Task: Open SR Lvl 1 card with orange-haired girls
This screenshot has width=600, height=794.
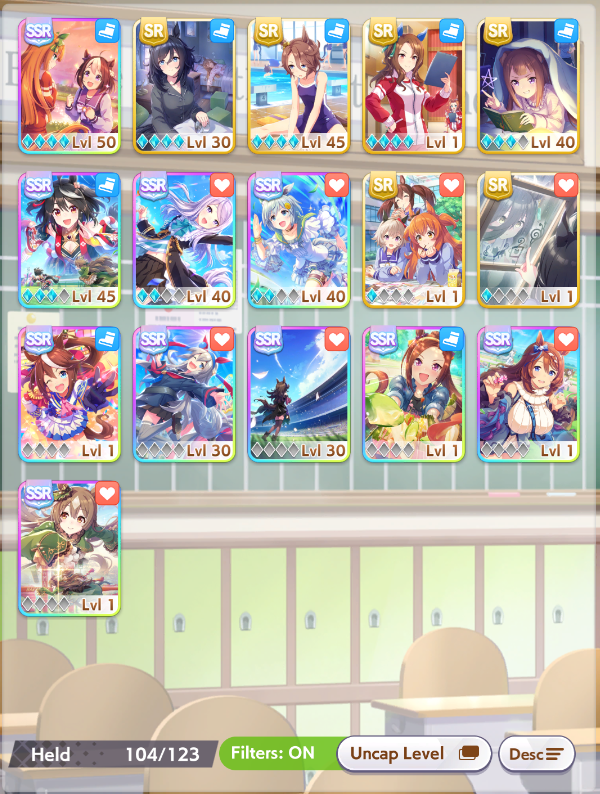Action: pyautogui.click(x=413, y=239)
